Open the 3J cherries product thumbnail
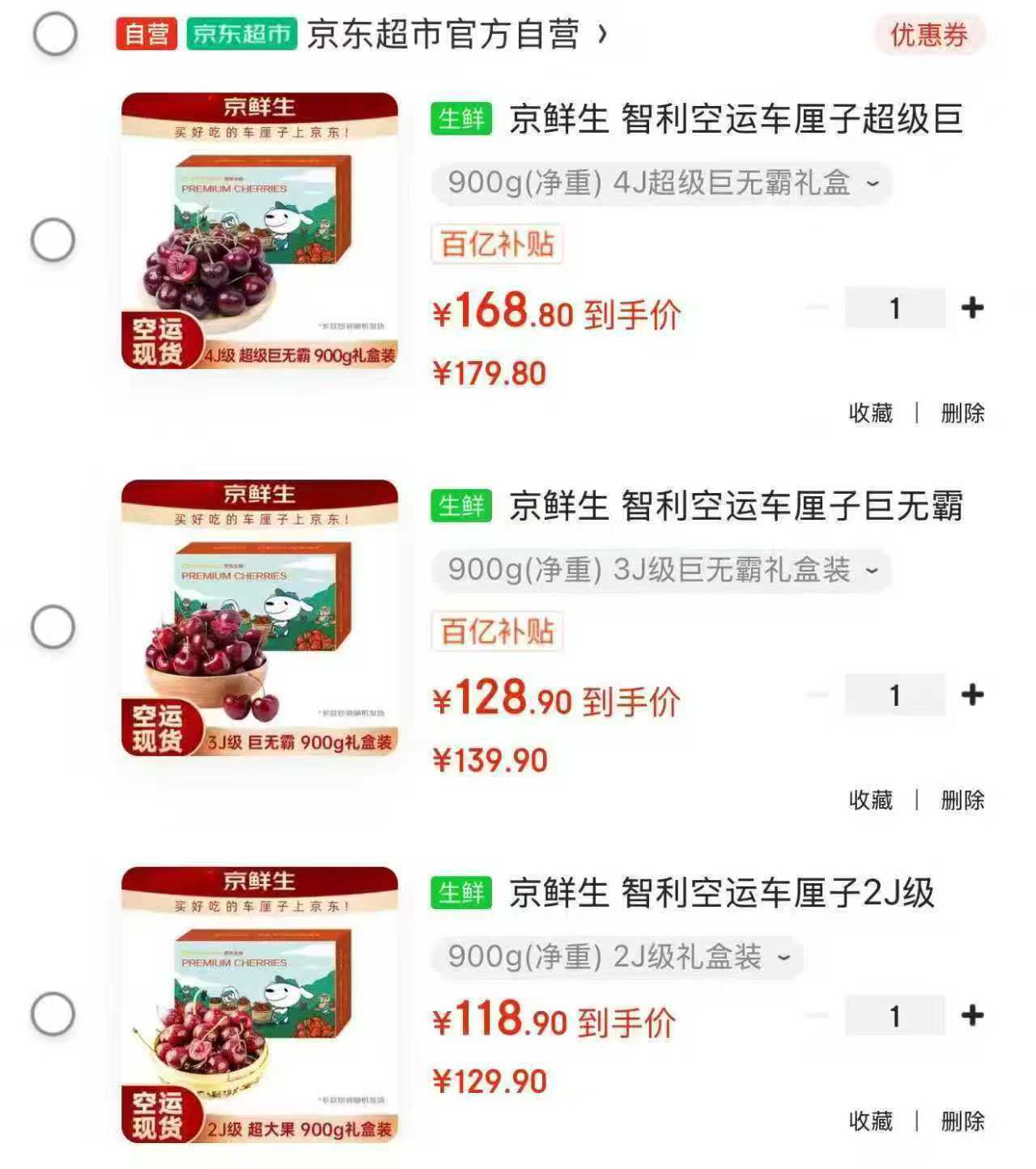Screen dimensions: 1036x1169 [259, 626]
